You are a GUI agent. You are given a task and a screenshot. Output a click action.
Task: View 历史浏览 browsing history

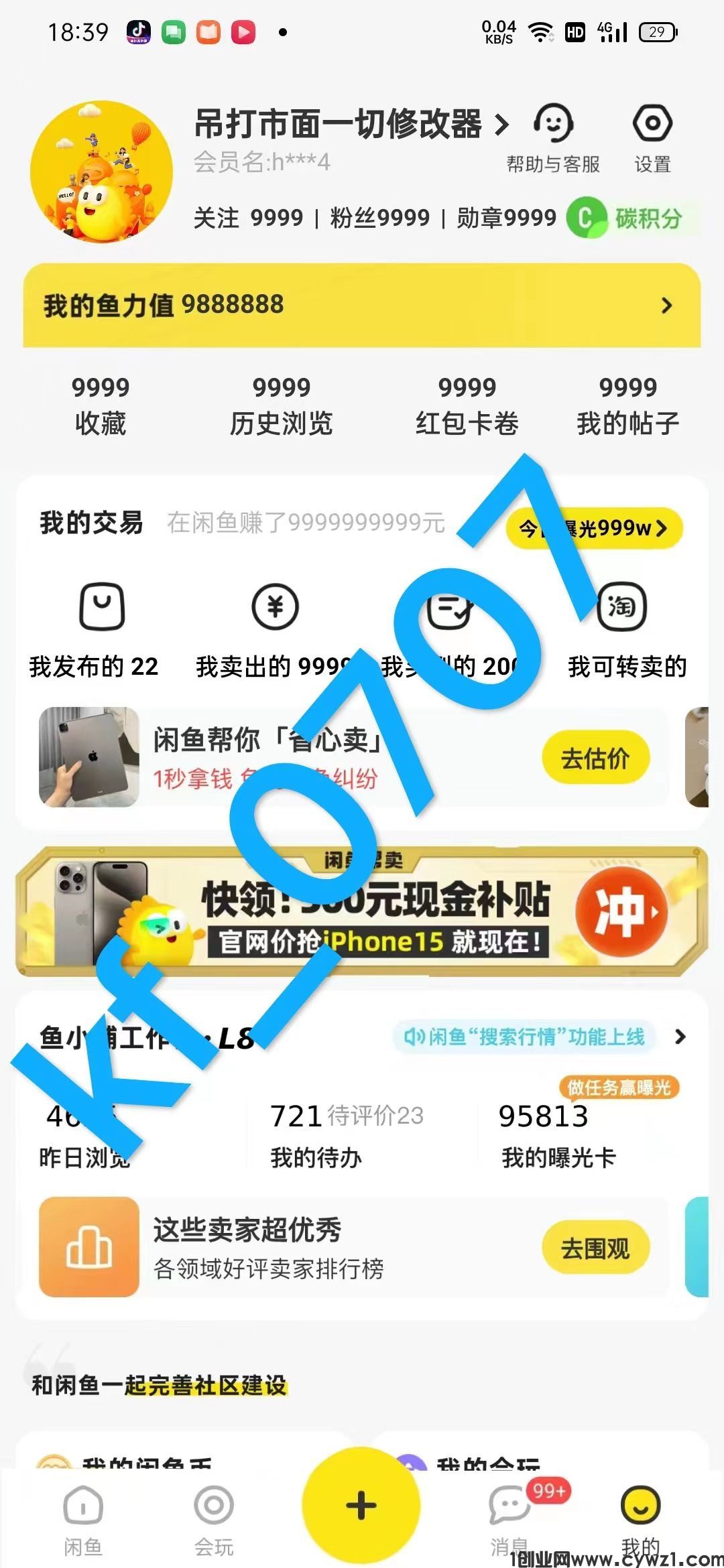tap(281, 405)
